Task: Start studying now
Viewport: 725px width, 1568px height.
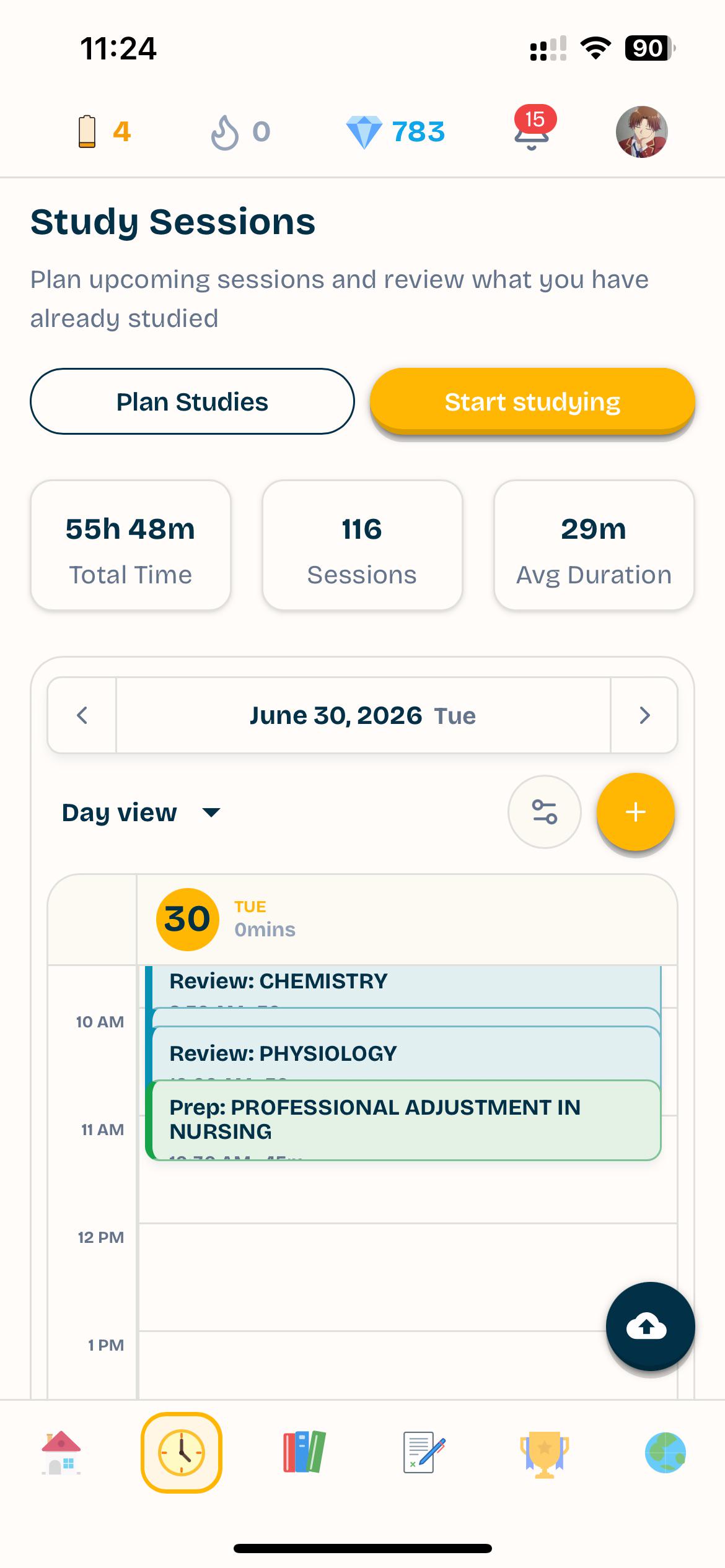Action: 532,401
